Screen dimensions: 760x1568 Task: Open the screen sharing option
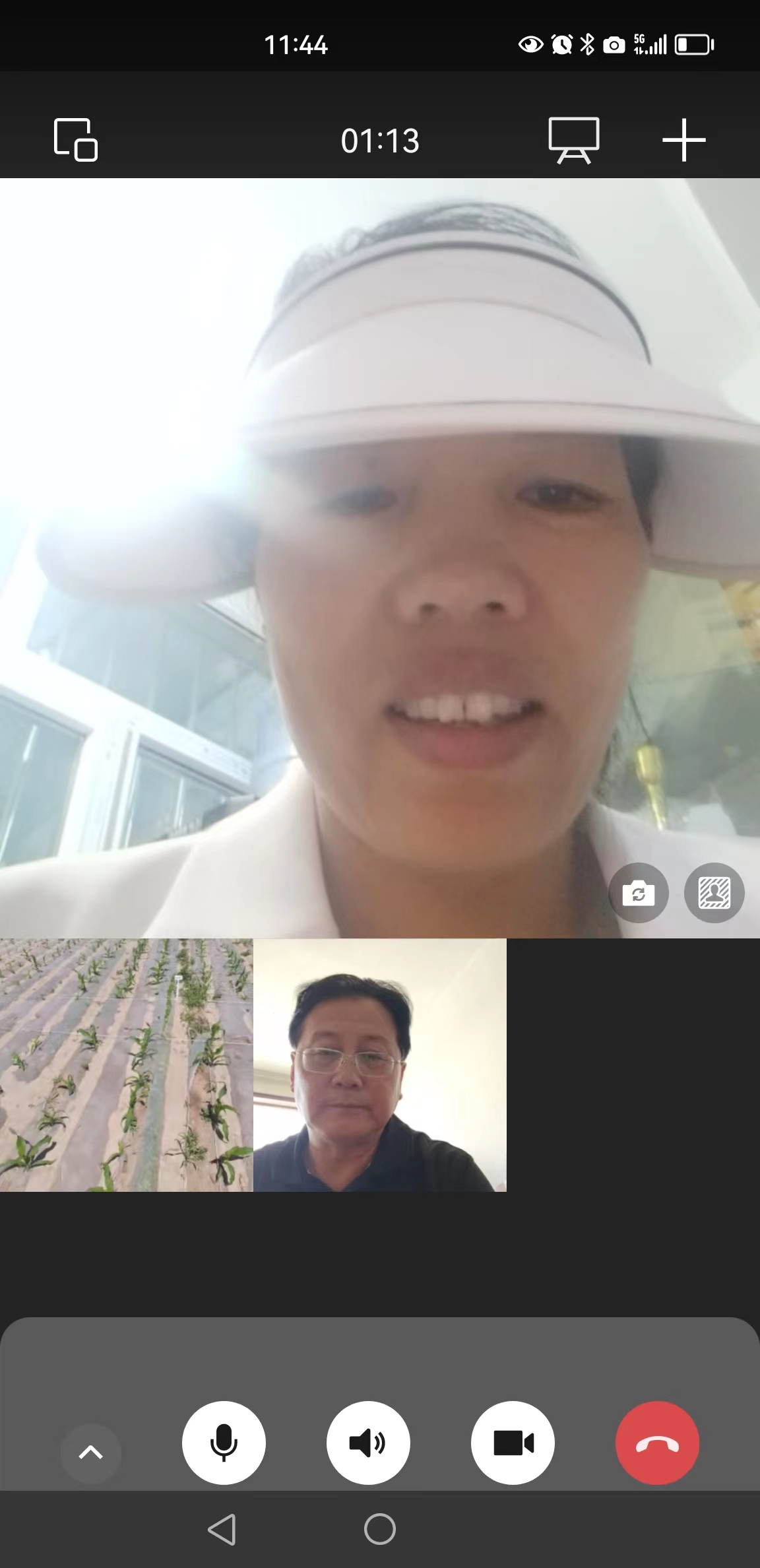573,140
